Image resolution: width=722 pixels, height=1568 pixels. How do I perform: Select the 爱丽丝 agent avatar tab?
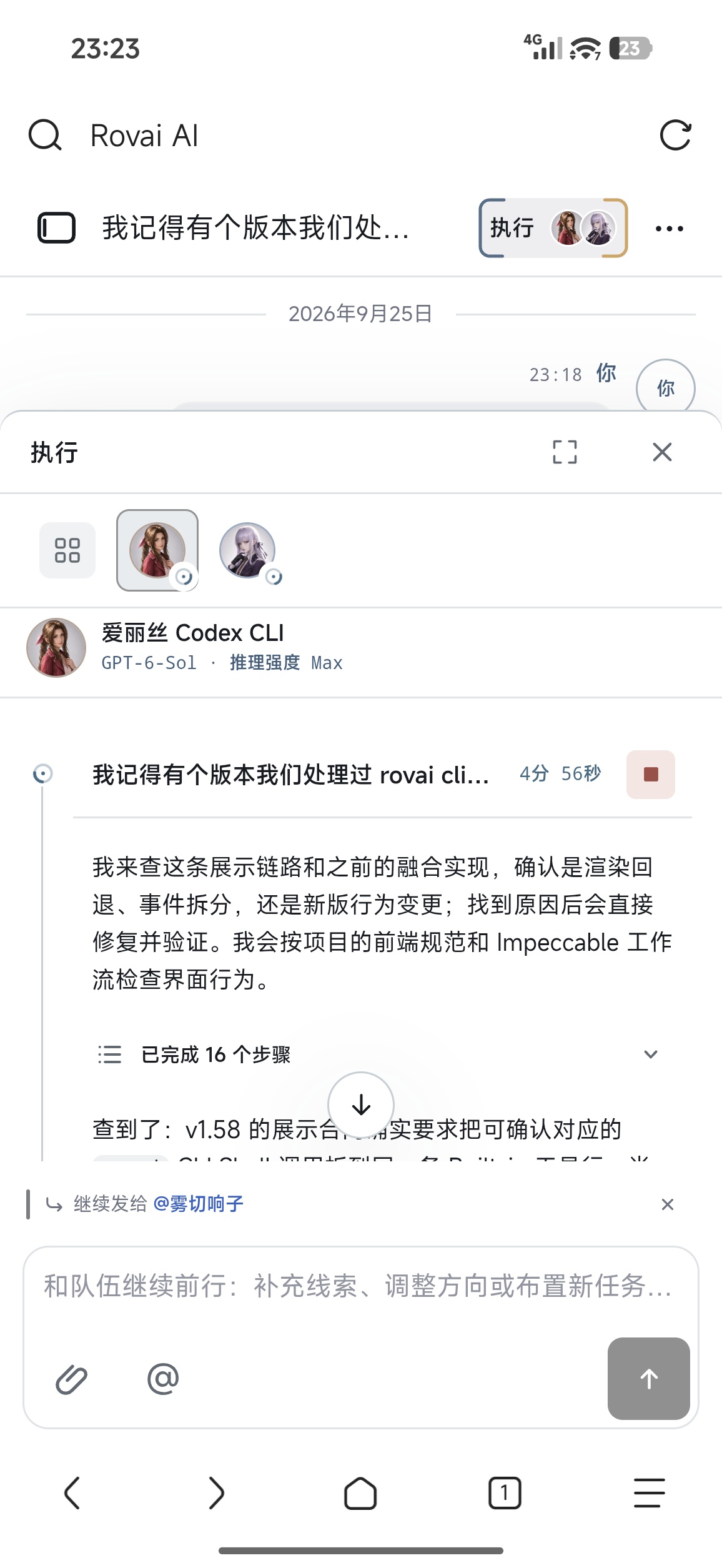(x=157, y=550)
